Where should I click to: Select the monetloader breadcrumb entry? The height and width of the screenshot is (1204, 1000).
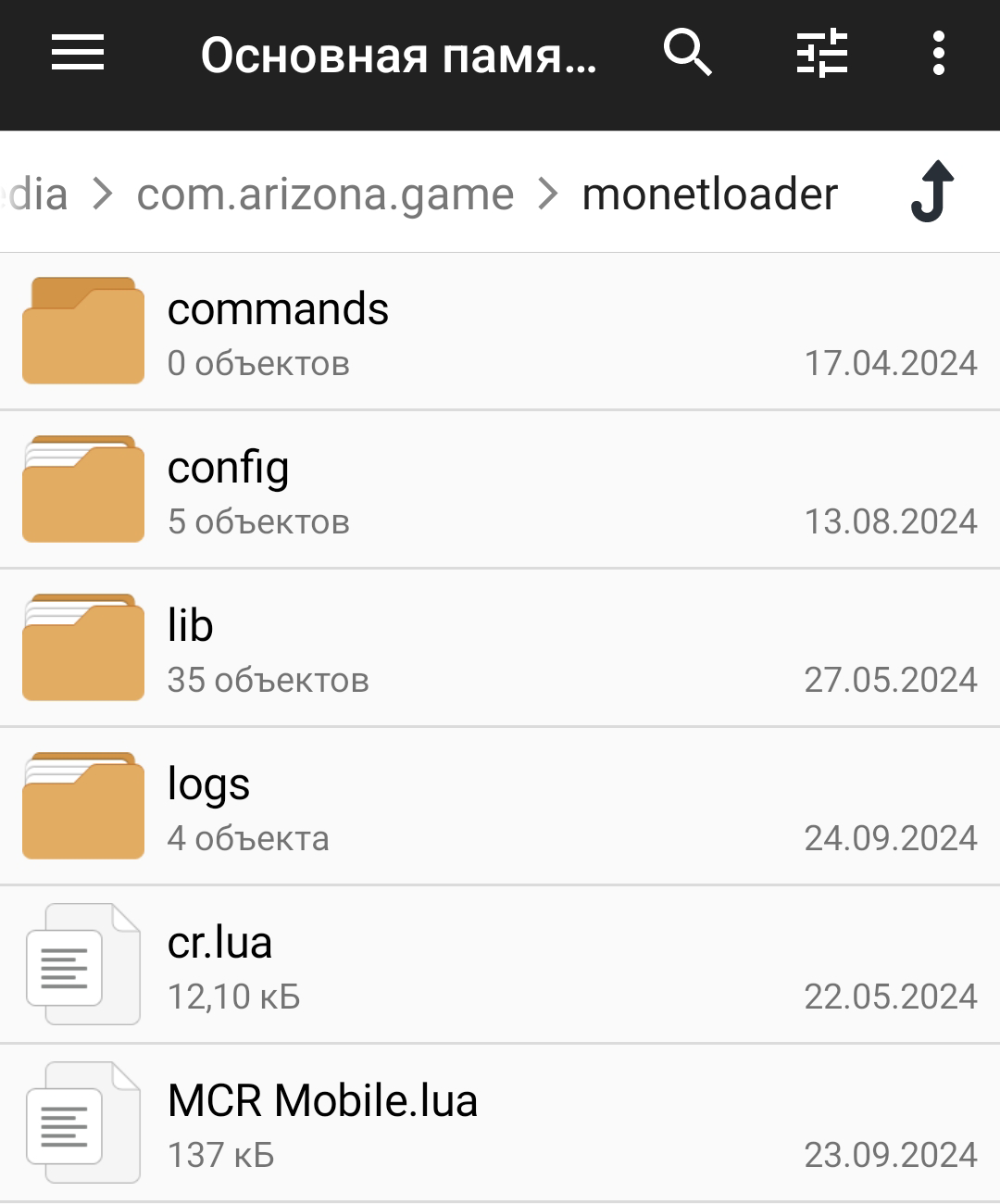pyautogui.click(x=709, y=193)
